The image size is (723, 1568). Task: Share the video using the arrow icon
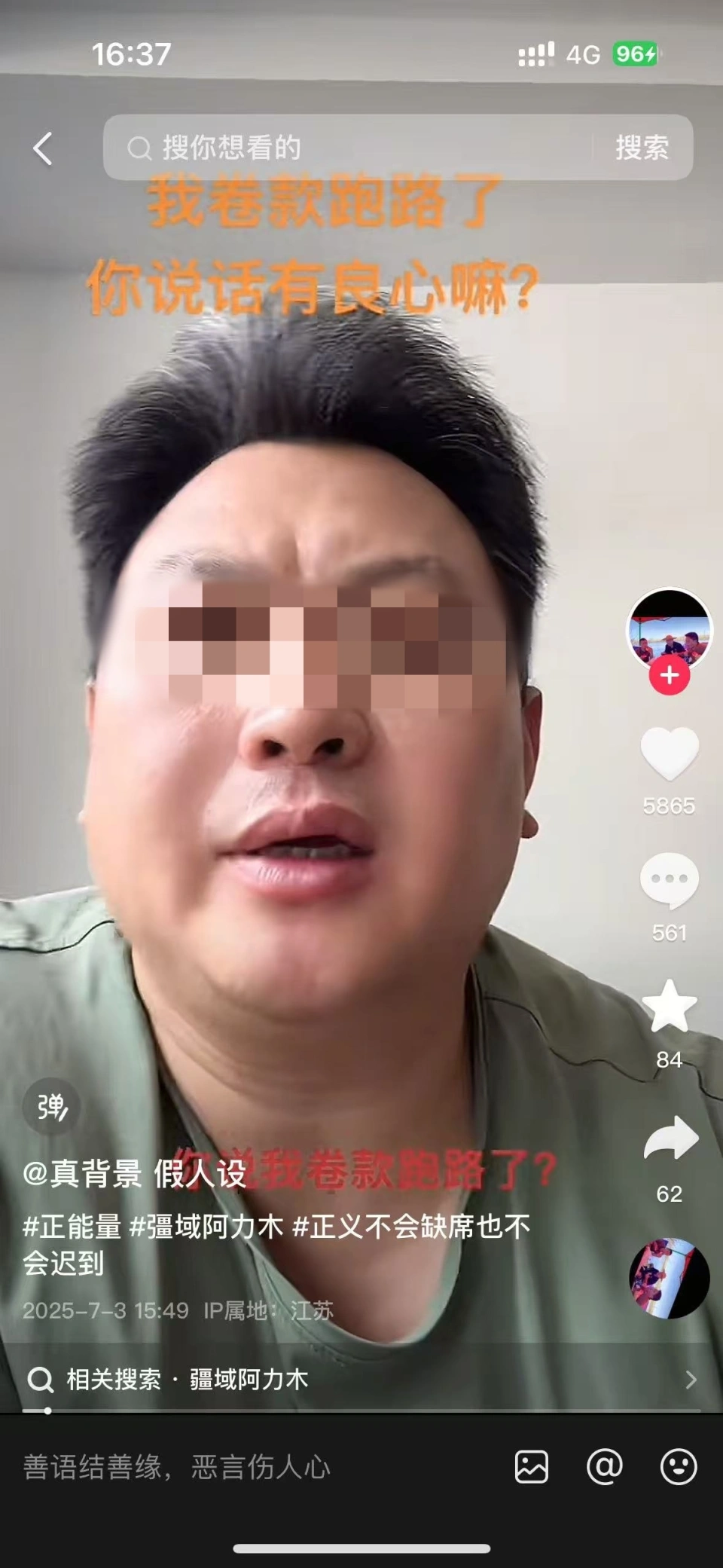pos(670,1138)
